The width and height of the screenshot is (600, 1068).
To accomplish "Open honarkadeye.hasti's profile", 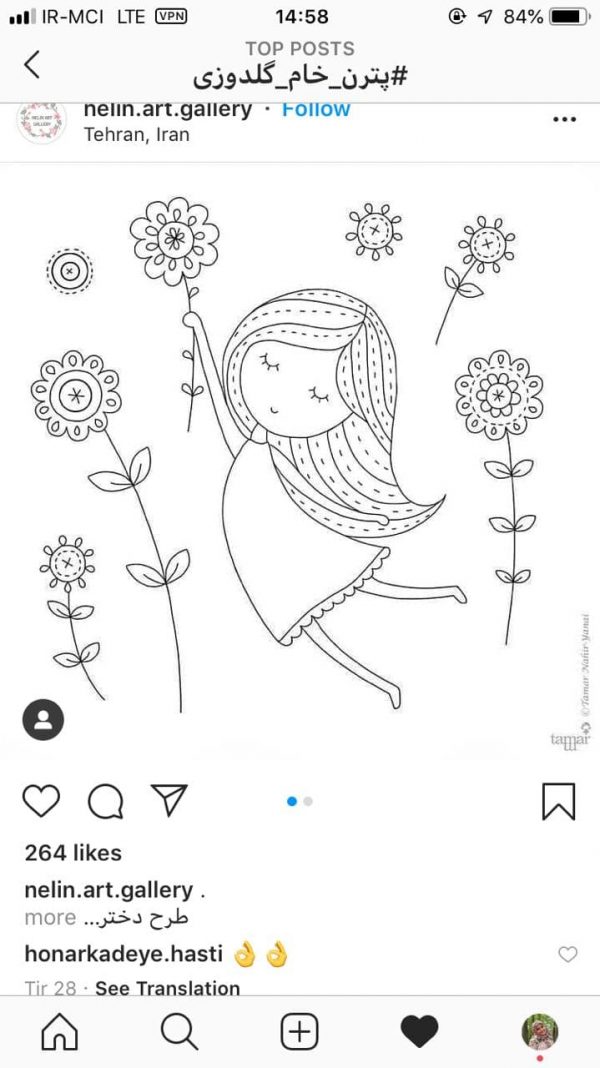I will coord(123,954).
